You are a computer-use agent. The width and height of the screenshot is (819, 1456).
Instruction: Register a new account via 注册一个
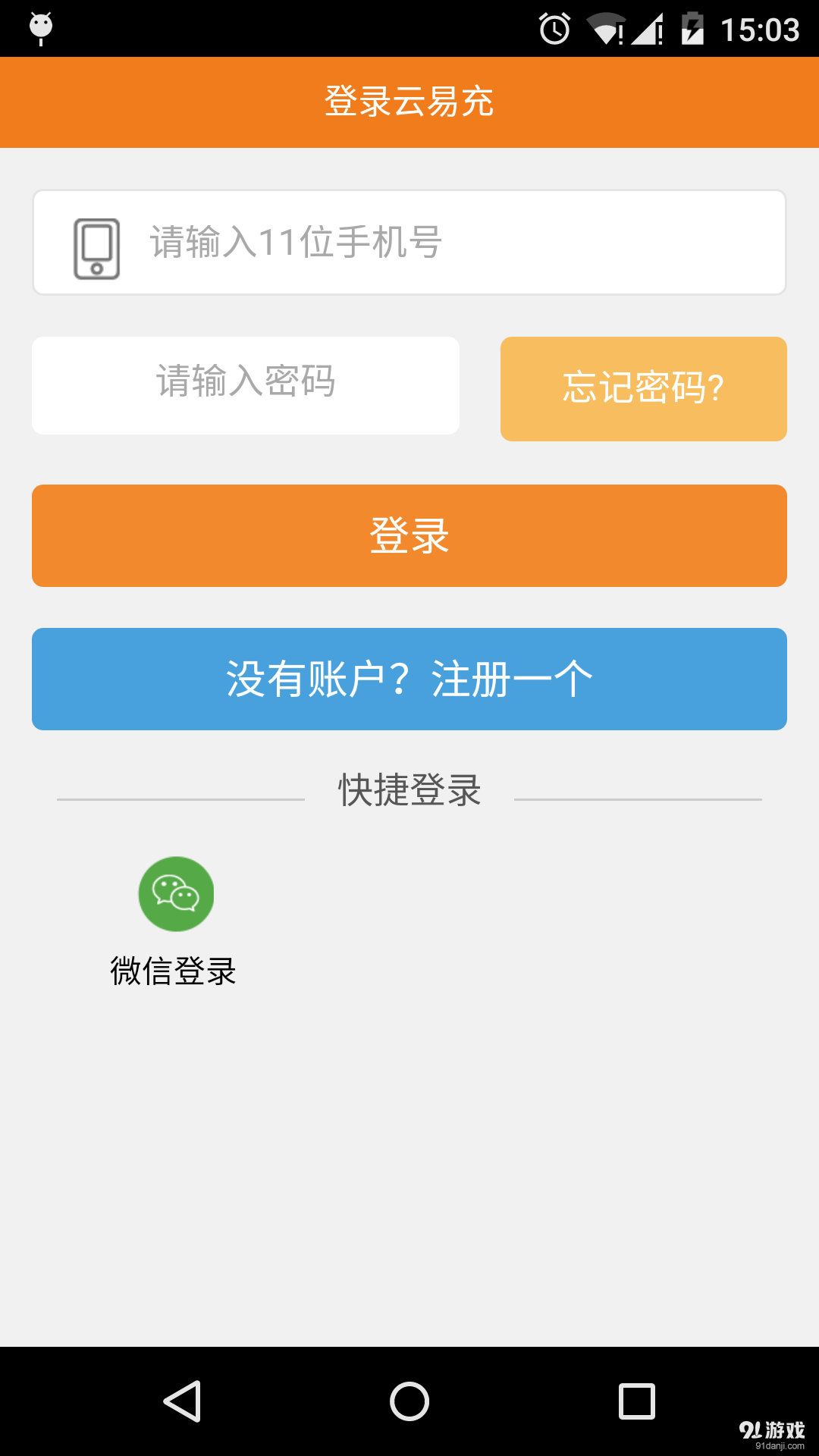(x=409, y=679)
